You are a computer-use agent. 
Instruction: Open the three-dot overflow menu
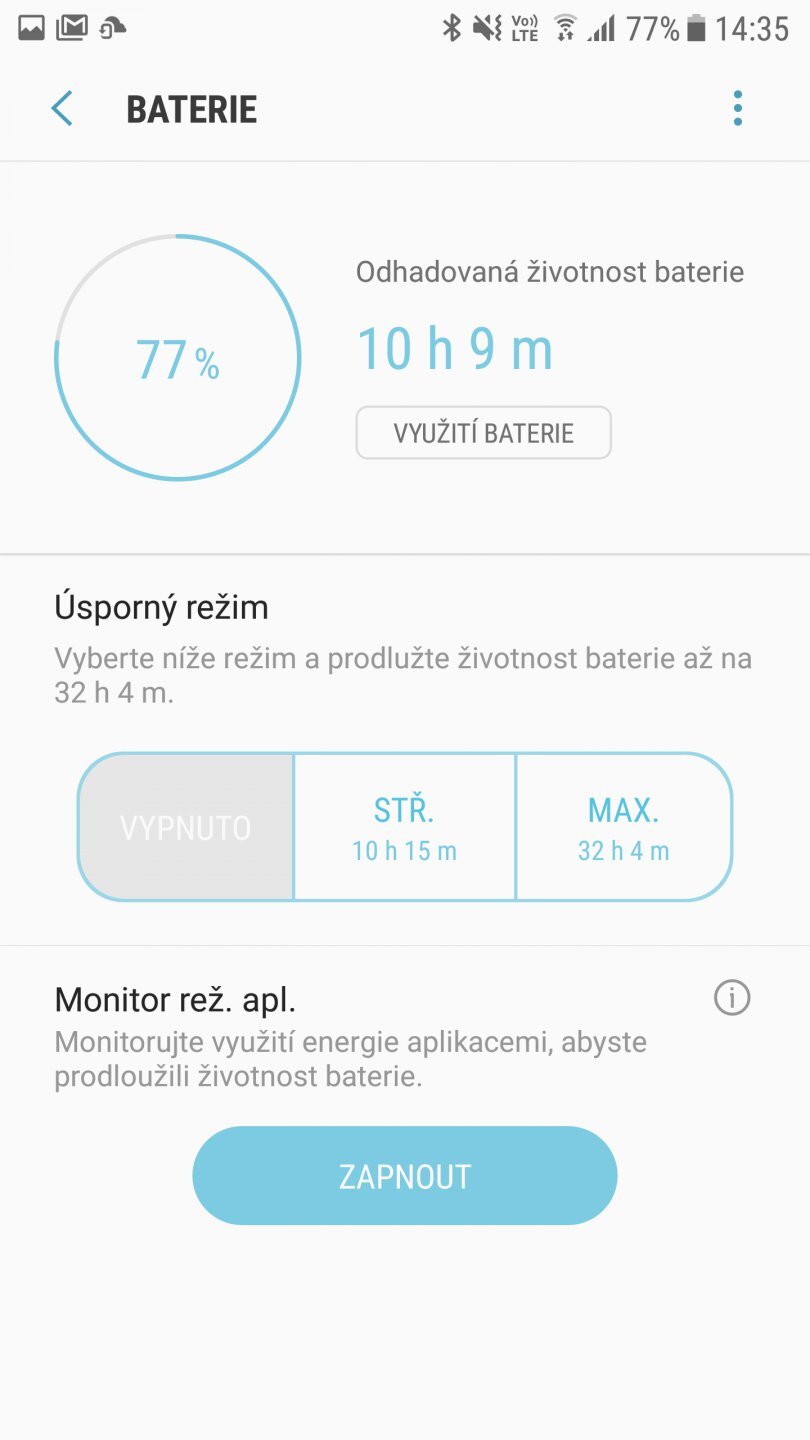pyautogui.click(x=737, y=108)
